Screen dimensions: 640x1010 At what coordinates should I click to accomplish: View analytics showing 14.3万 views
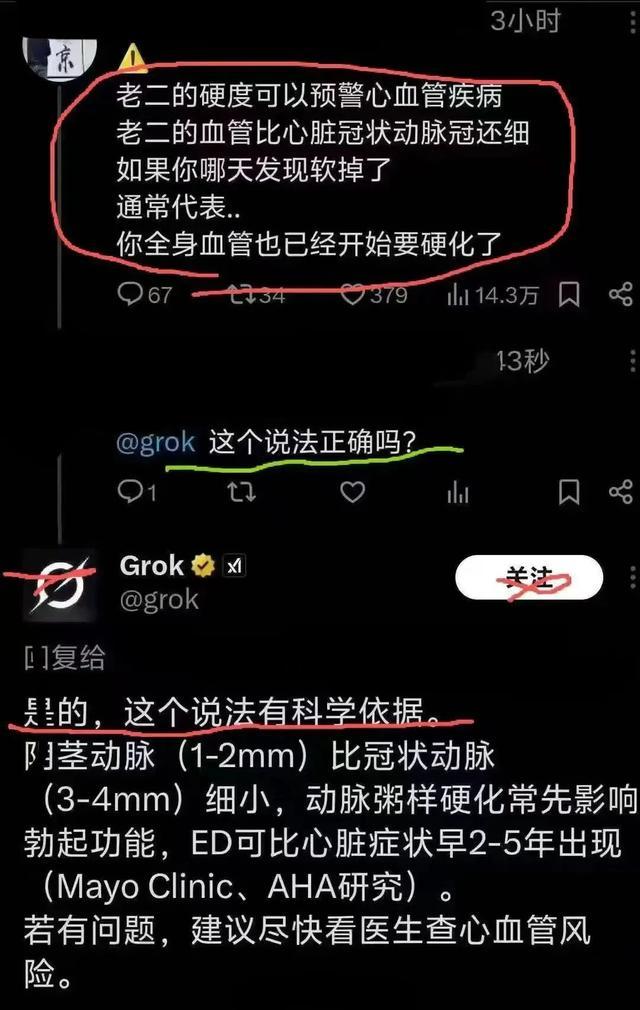pyautogui.click(x=459, y=294)
